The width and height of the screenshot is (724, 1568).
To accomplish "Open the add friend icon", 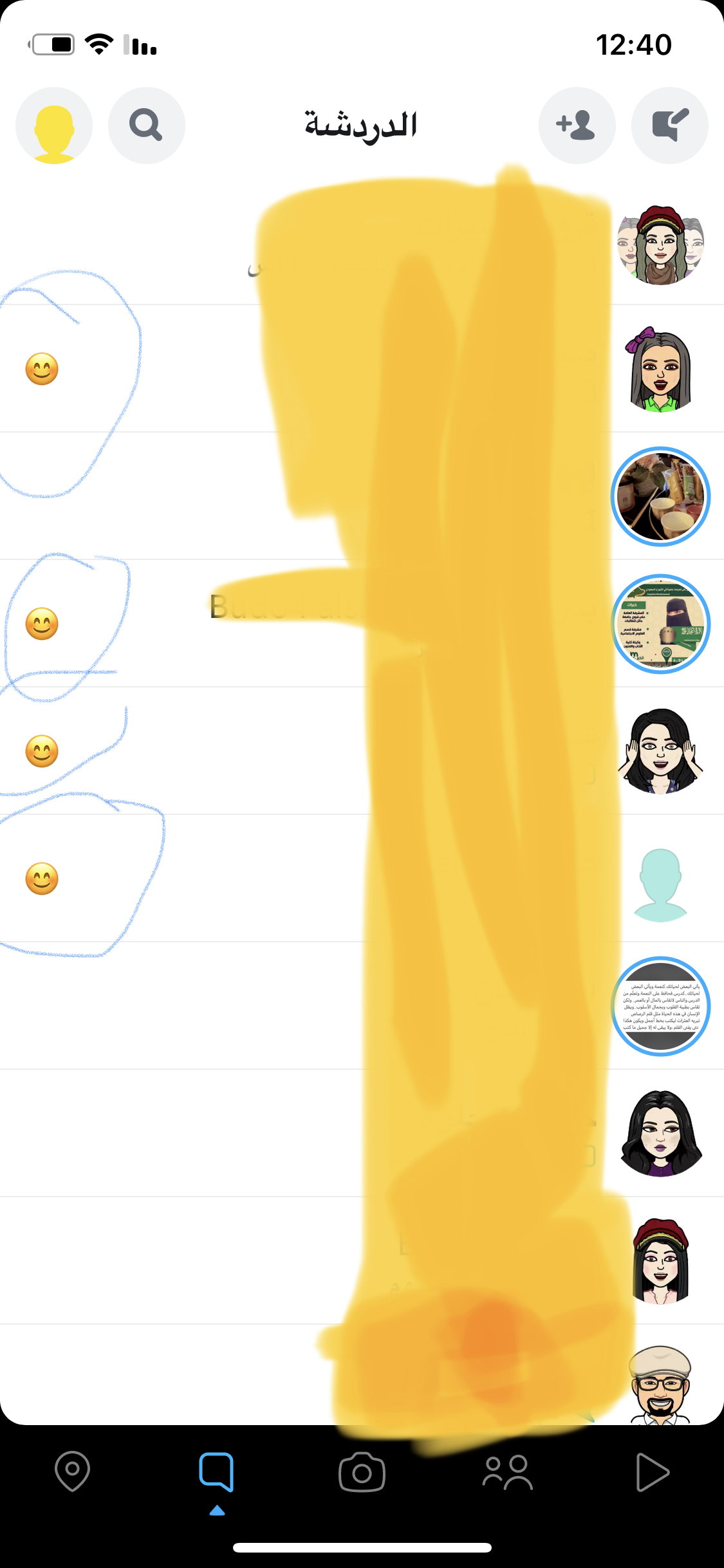I will [x=577, y=126].
